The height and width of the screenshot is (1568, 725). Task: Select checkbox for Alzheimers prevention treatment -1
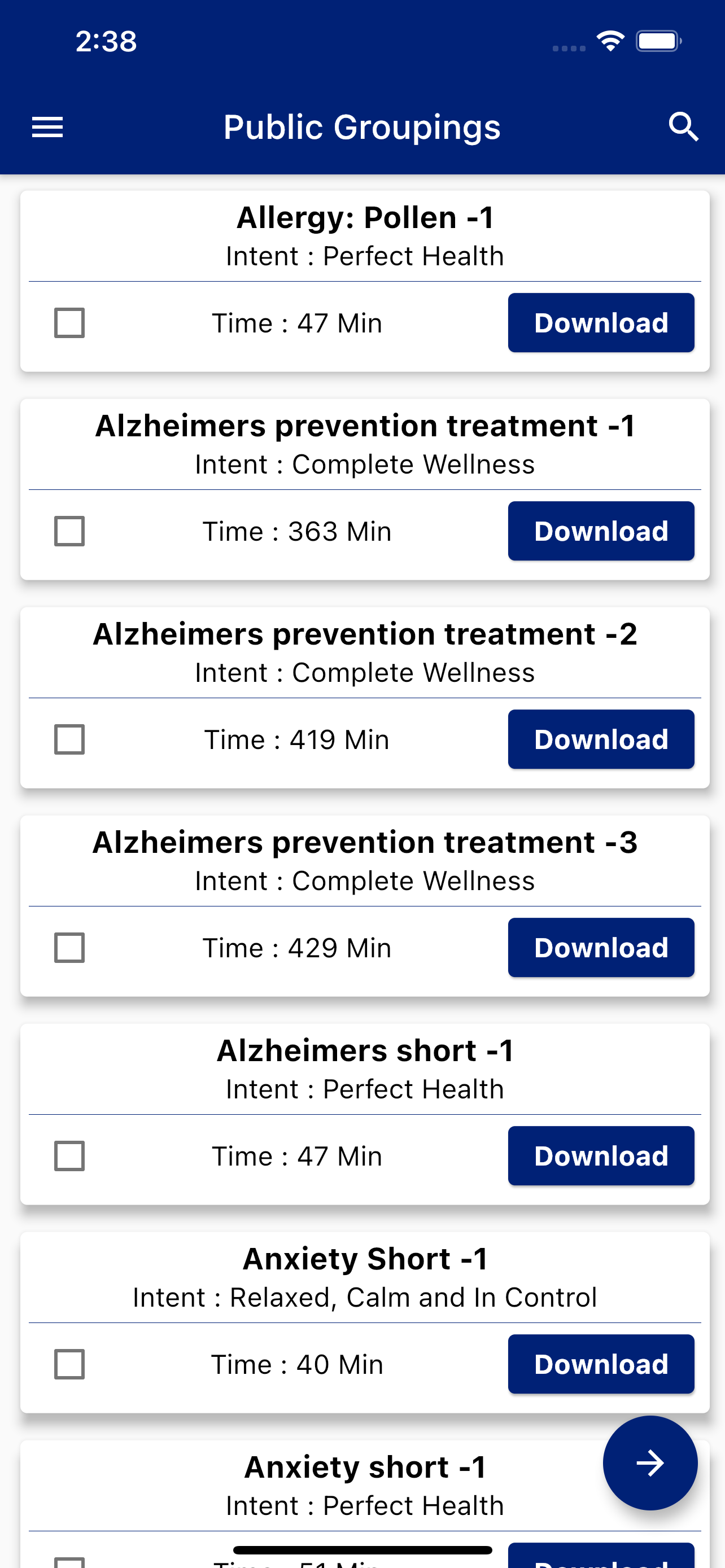[69, 531]
